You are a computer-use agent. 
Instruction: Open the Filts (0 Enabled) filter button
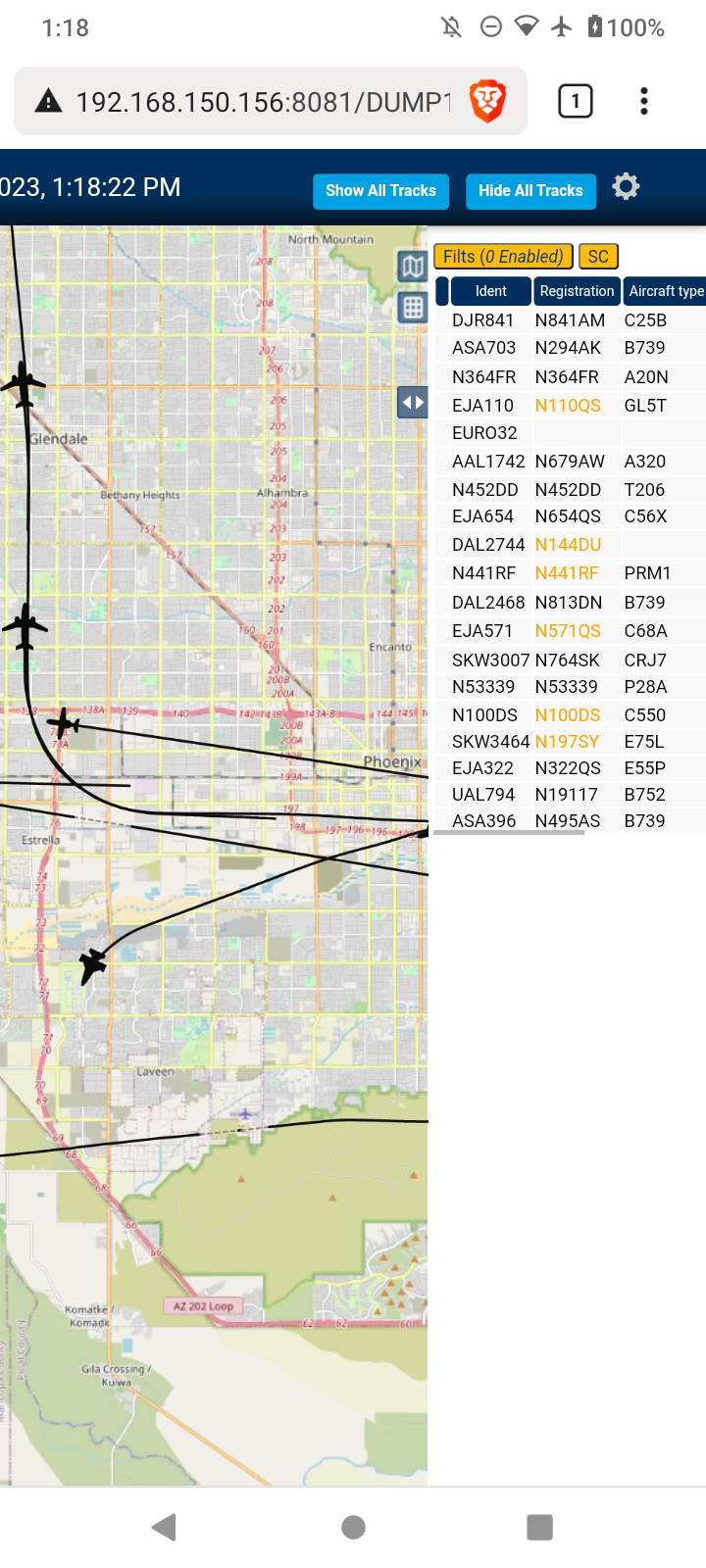[x=503, y=257]
